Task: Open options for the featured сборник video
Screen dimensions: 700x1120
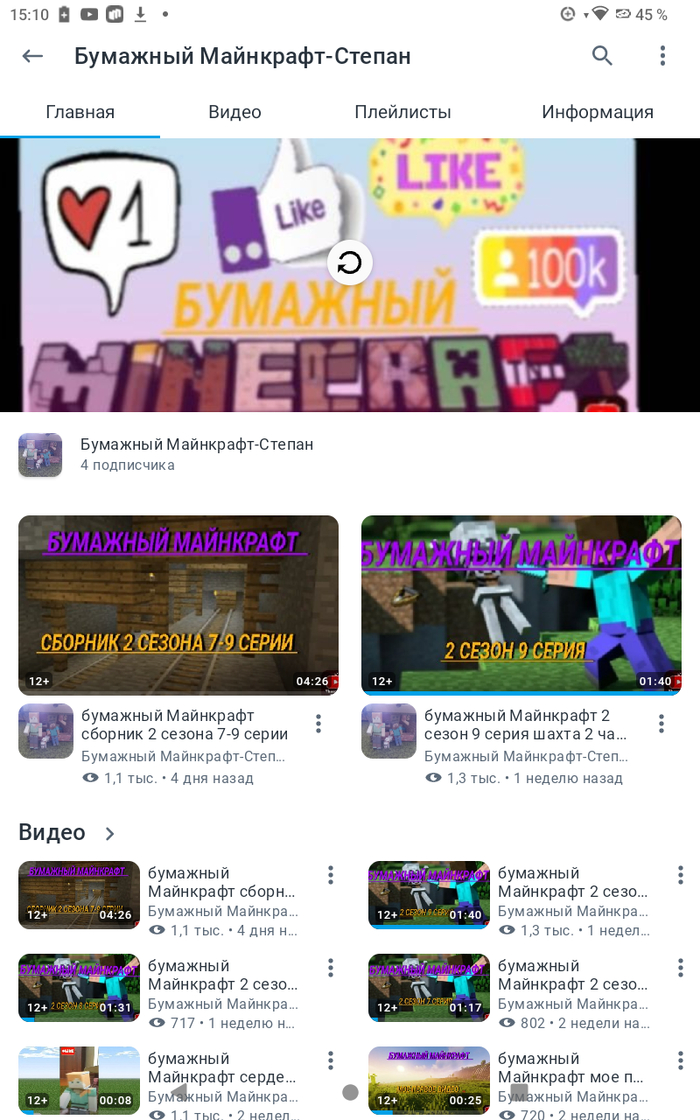Action: click(x=318, y=723)
